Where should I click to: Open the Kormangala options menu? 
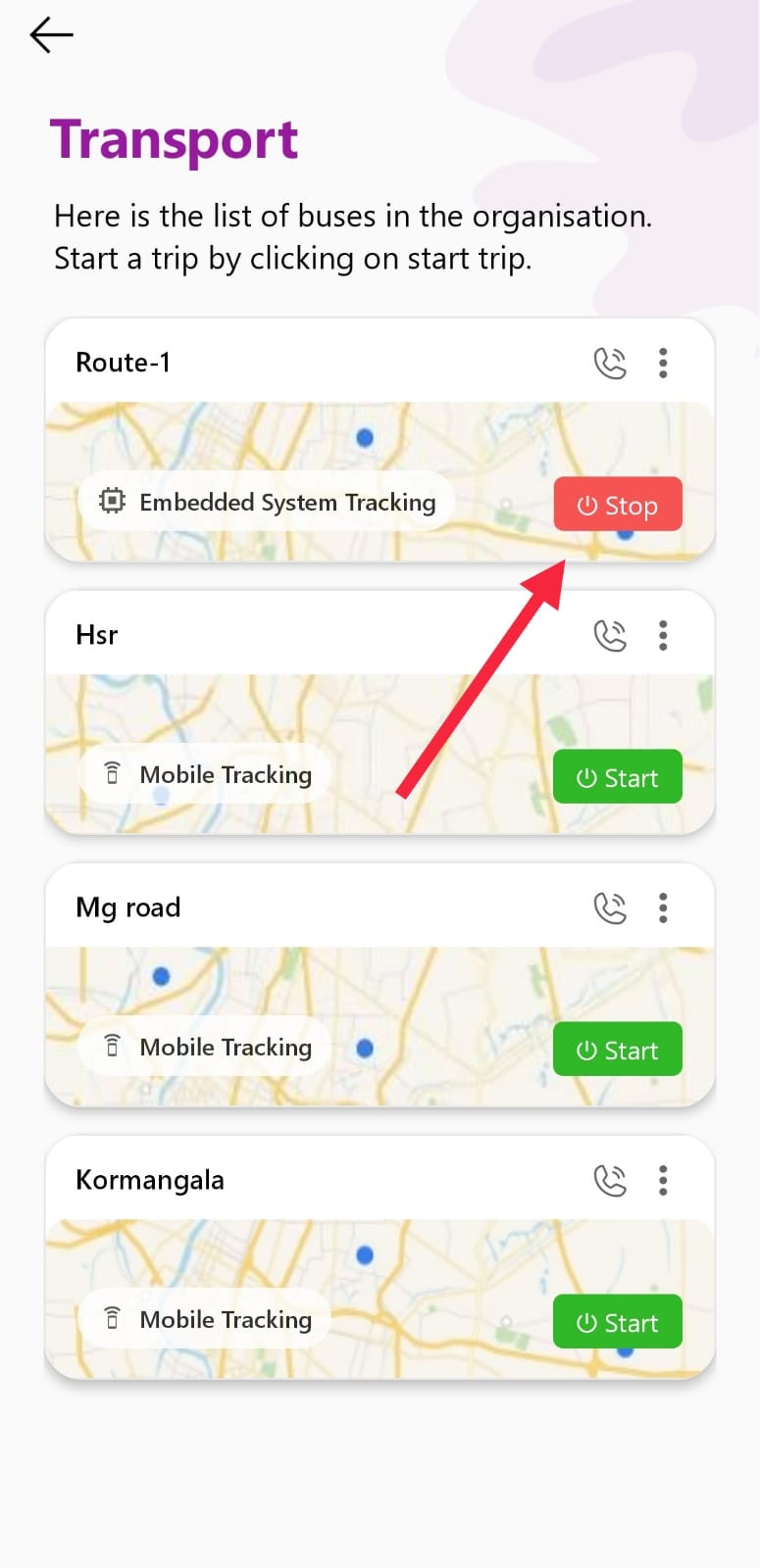663,1181
